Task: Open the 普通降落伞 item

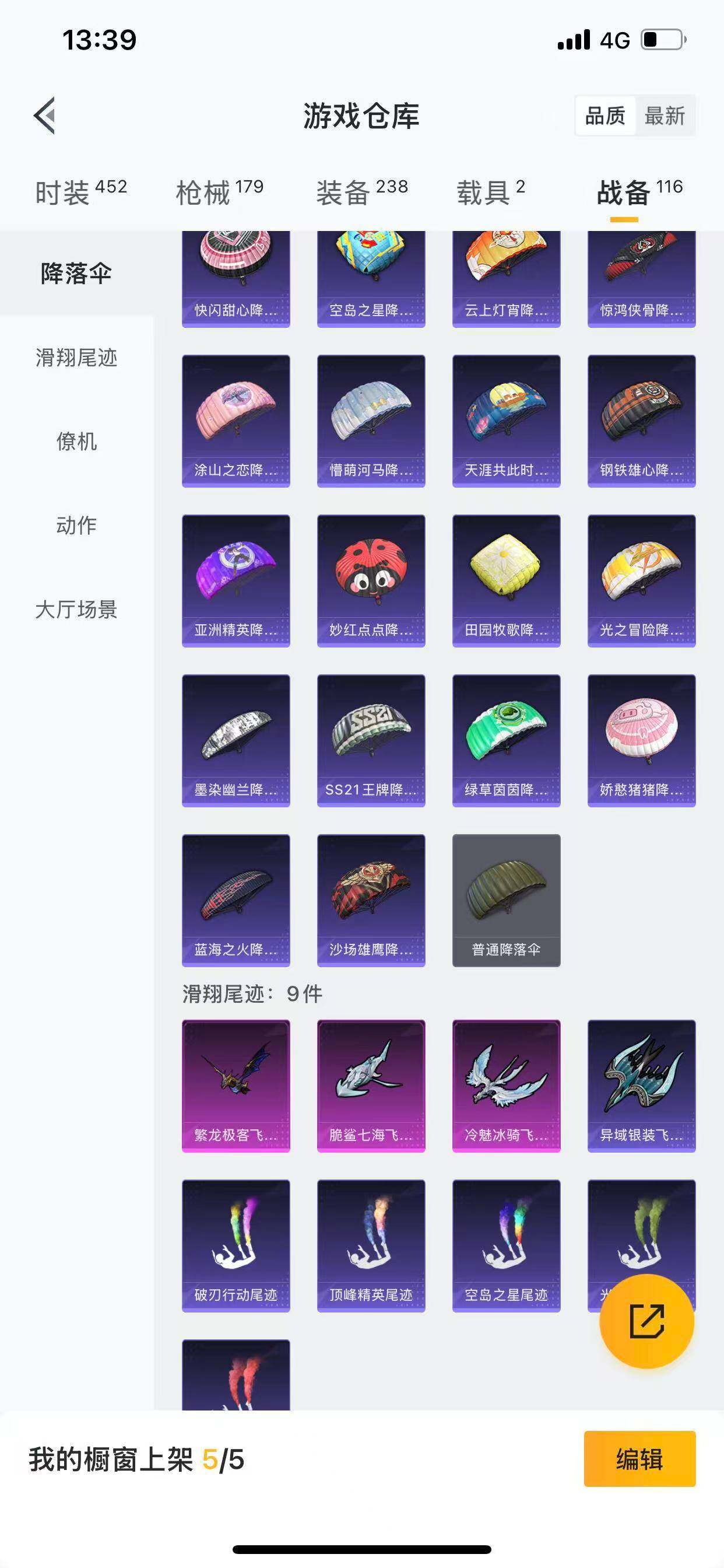Action: [506, 900]
